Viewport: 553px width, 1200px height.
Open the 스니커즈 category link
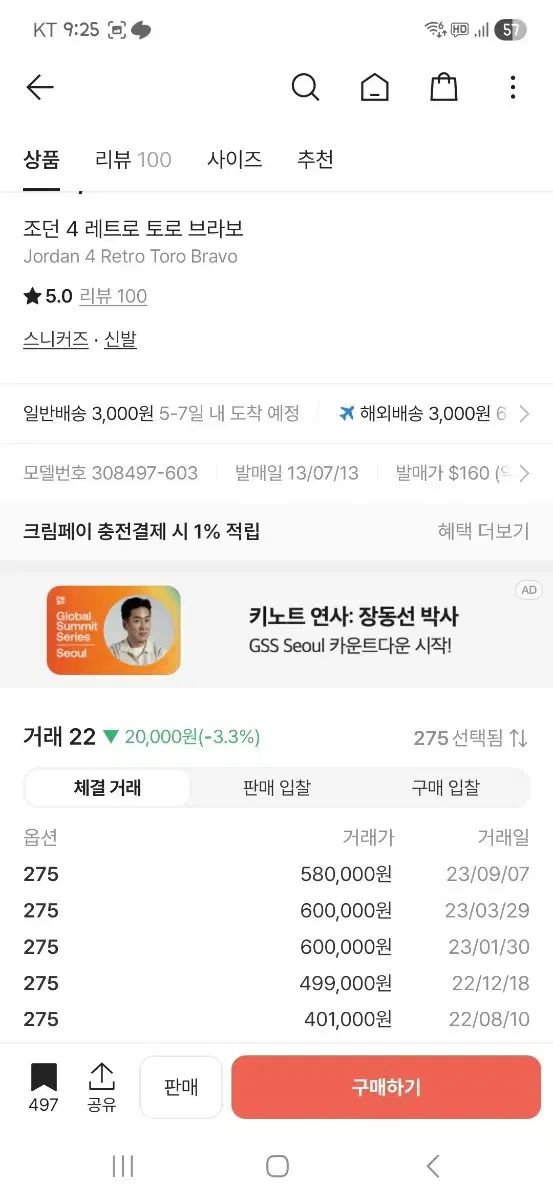point(56,340)
